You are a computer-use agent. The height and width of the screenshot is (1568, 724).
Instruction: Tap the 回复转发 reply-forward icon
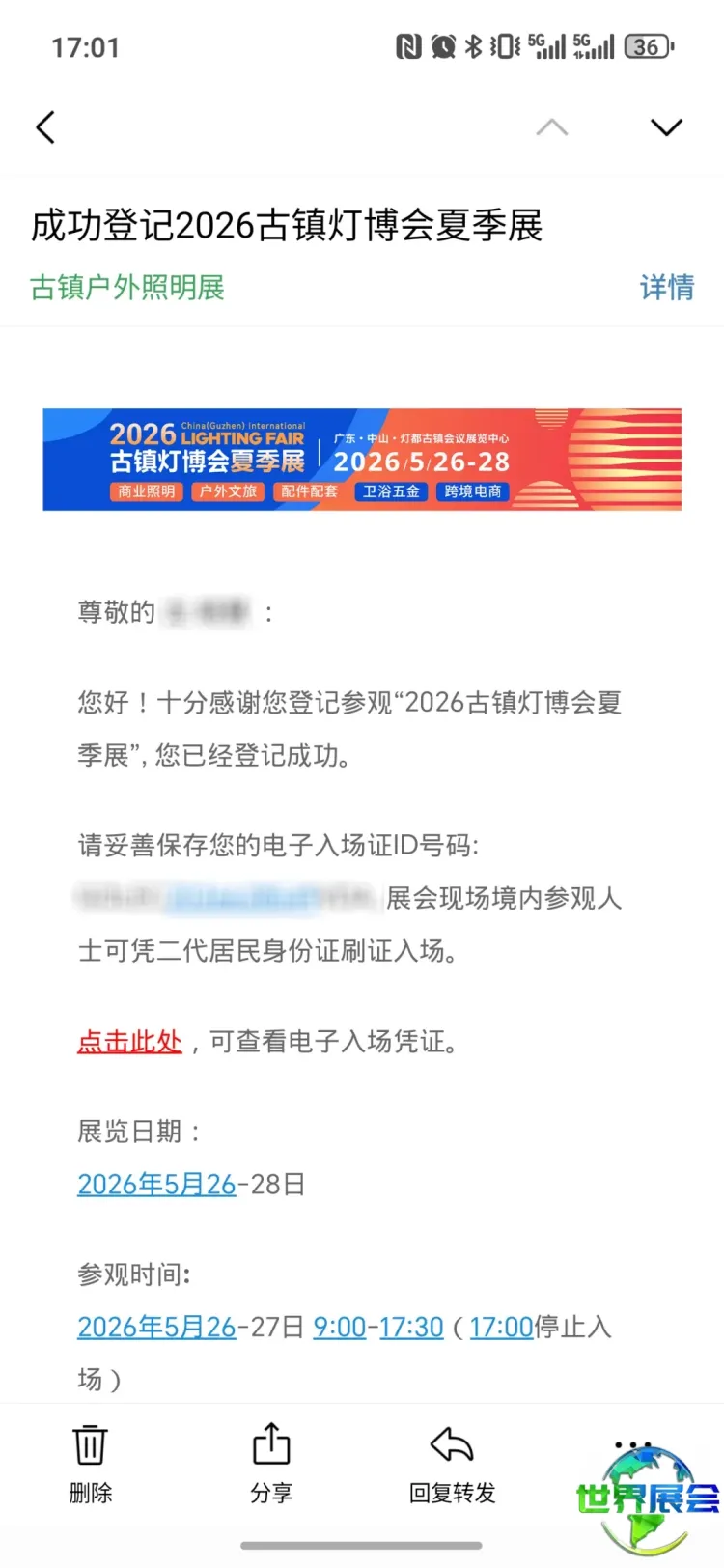pos(450,1445)
